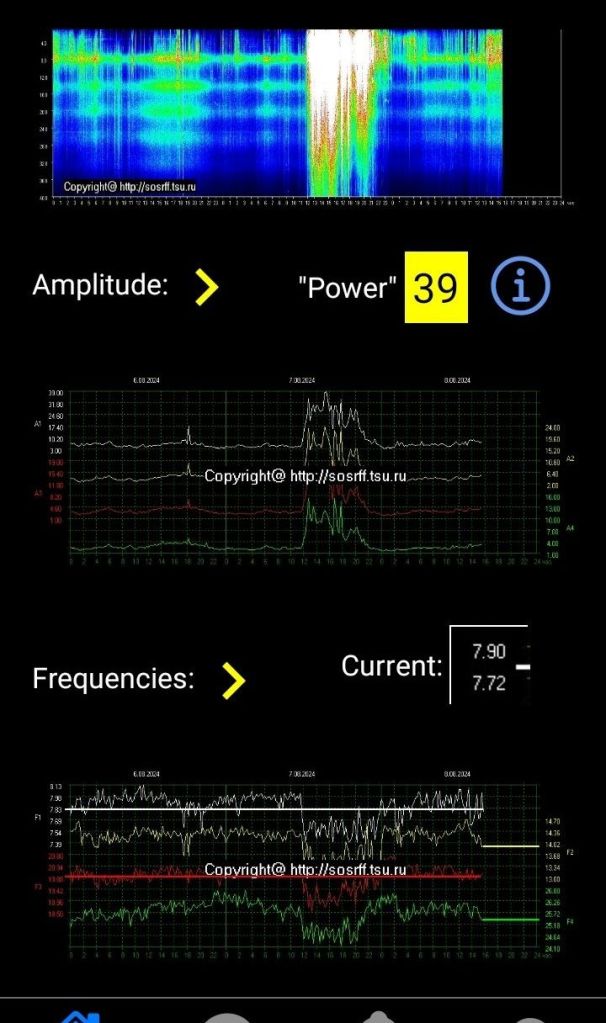
Task: Expand the Amplitude chart arrow
Action: 206,287
